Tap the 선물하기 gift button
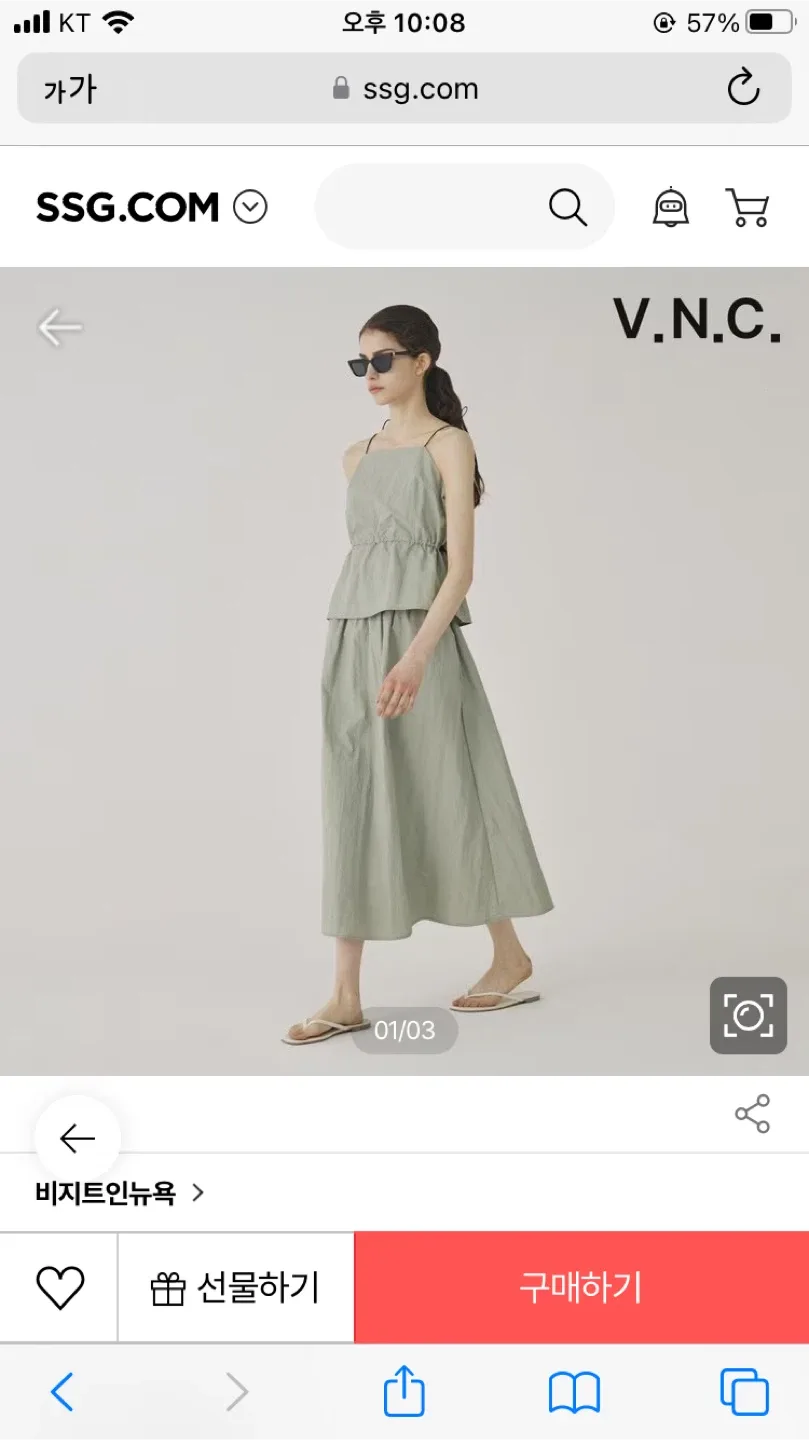Image resolution: width=809 pixels, height=1440 pixels. [x=236, y=1287]
